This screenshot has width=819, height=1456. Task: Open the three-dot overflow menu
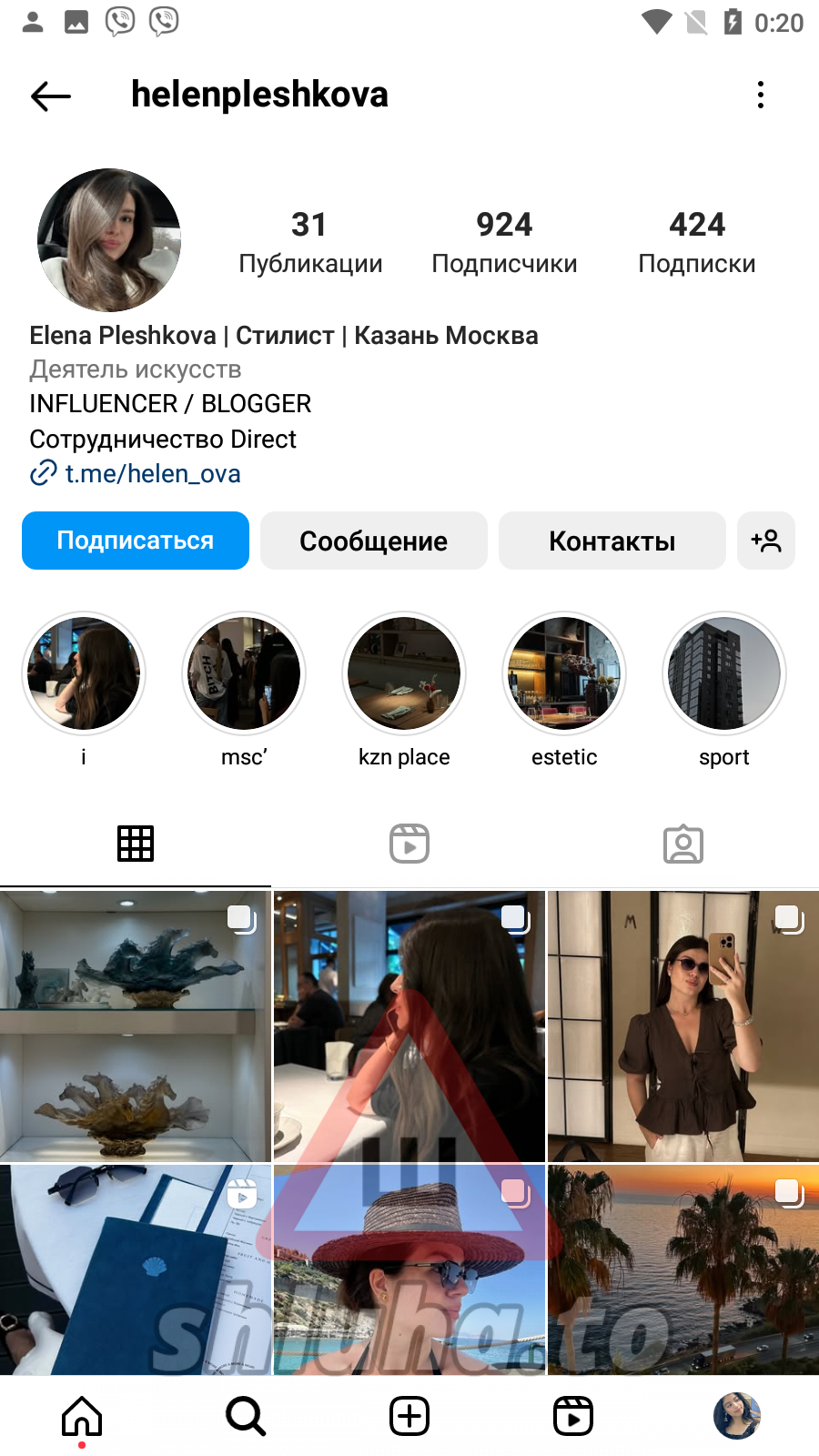point(761,95)
